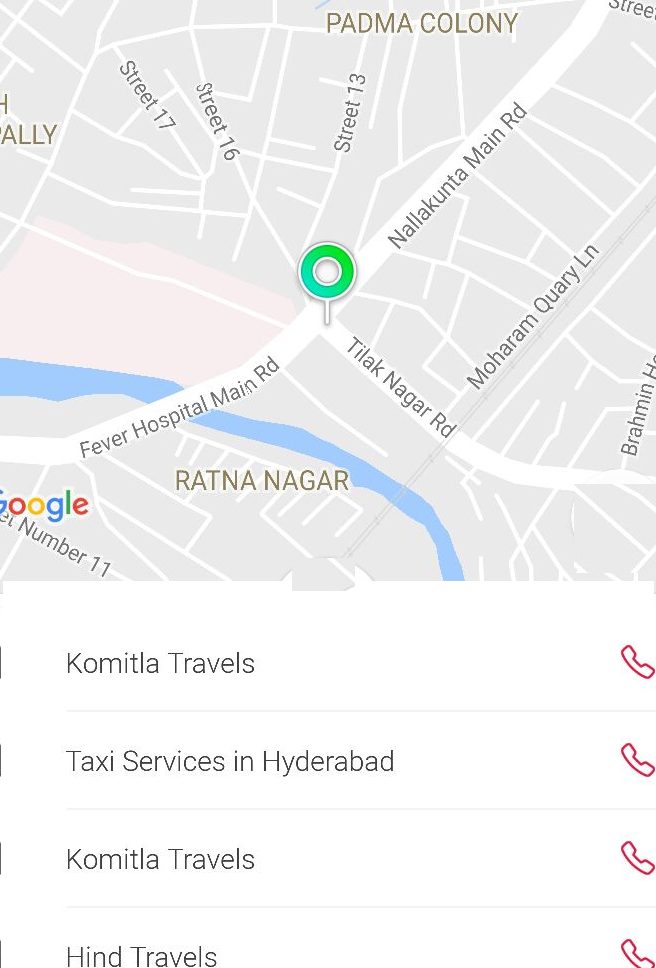Open the Taxi Services in Hyderabad listing
The width and height of the screenshot is (656, 968).
230,761
